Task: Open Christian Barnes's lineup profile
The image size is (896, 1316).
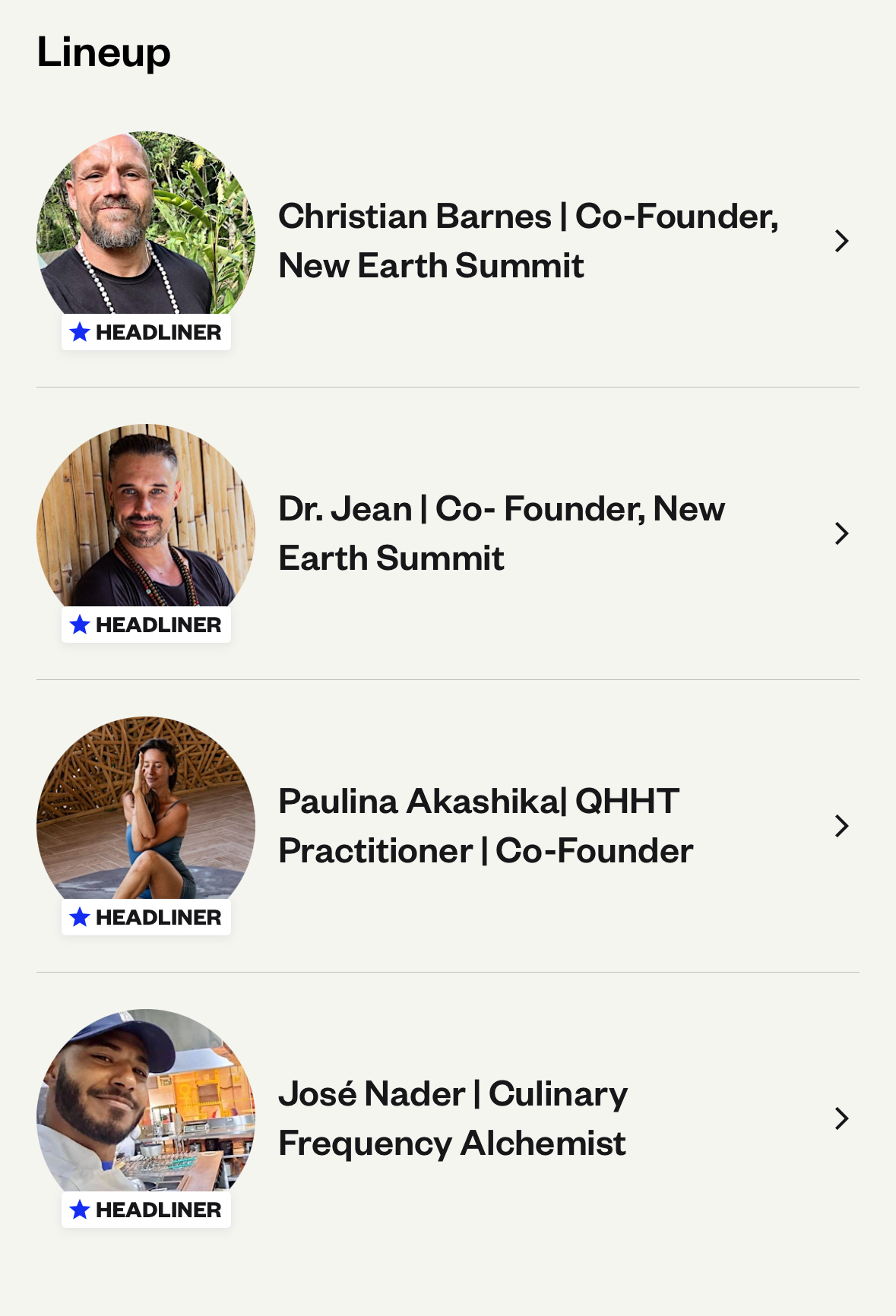Action: pos(527,241)
